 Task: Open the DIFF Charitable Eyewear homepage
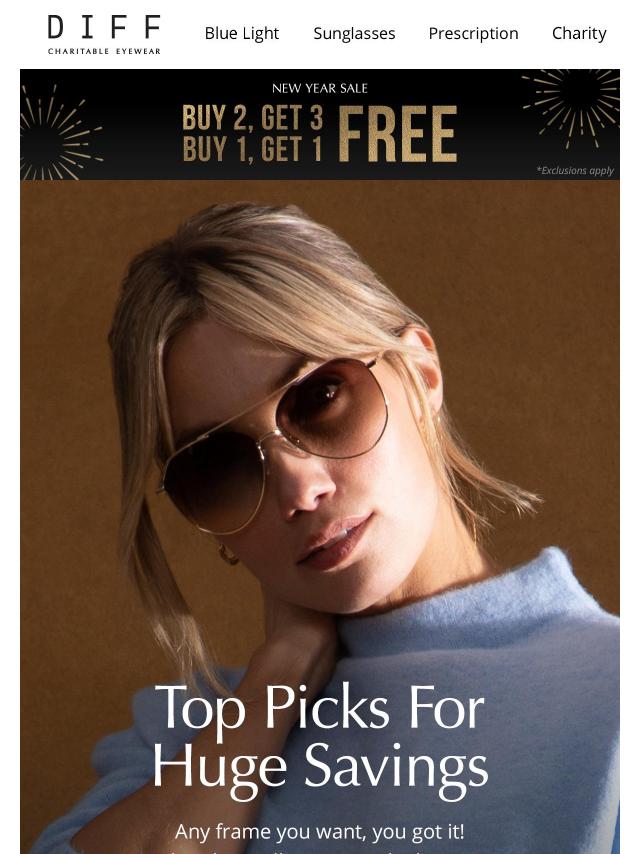(104, 34)
